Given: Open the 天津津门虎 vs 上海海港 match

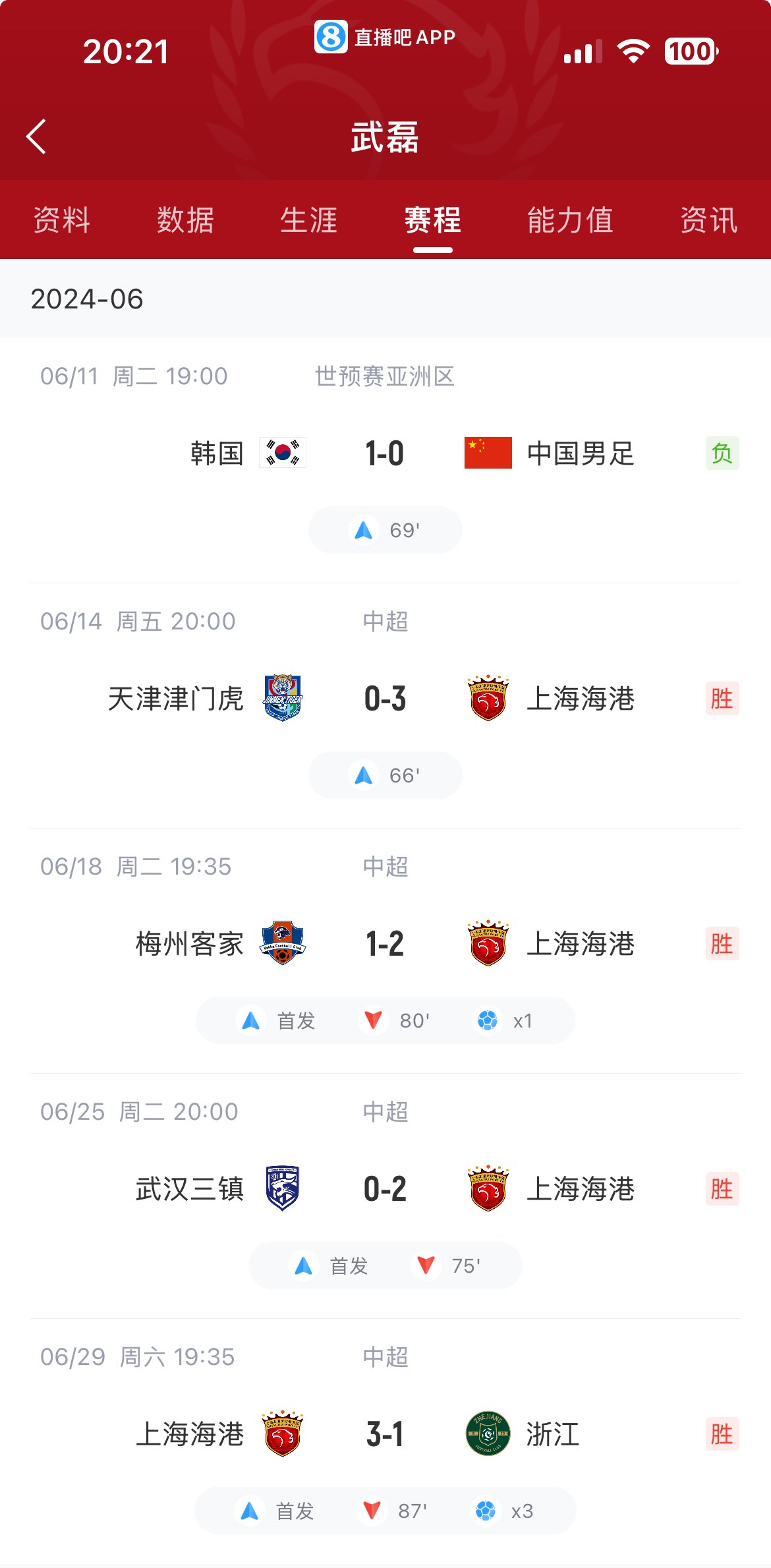Looking at the screenshot, I should (x=385, y=699).
